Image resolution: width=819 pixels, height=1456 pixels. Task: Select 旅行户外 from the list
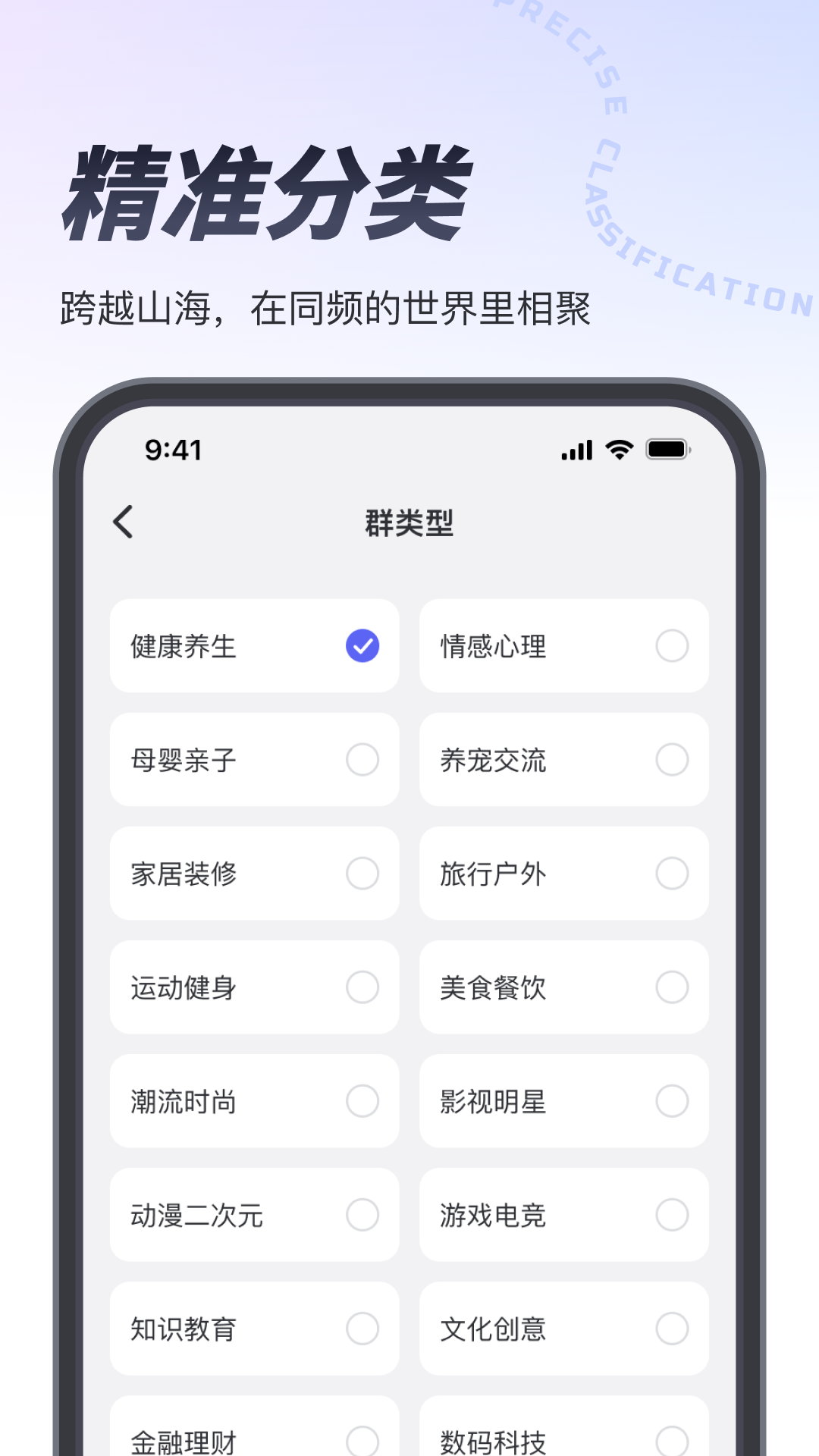coord(564,874)
